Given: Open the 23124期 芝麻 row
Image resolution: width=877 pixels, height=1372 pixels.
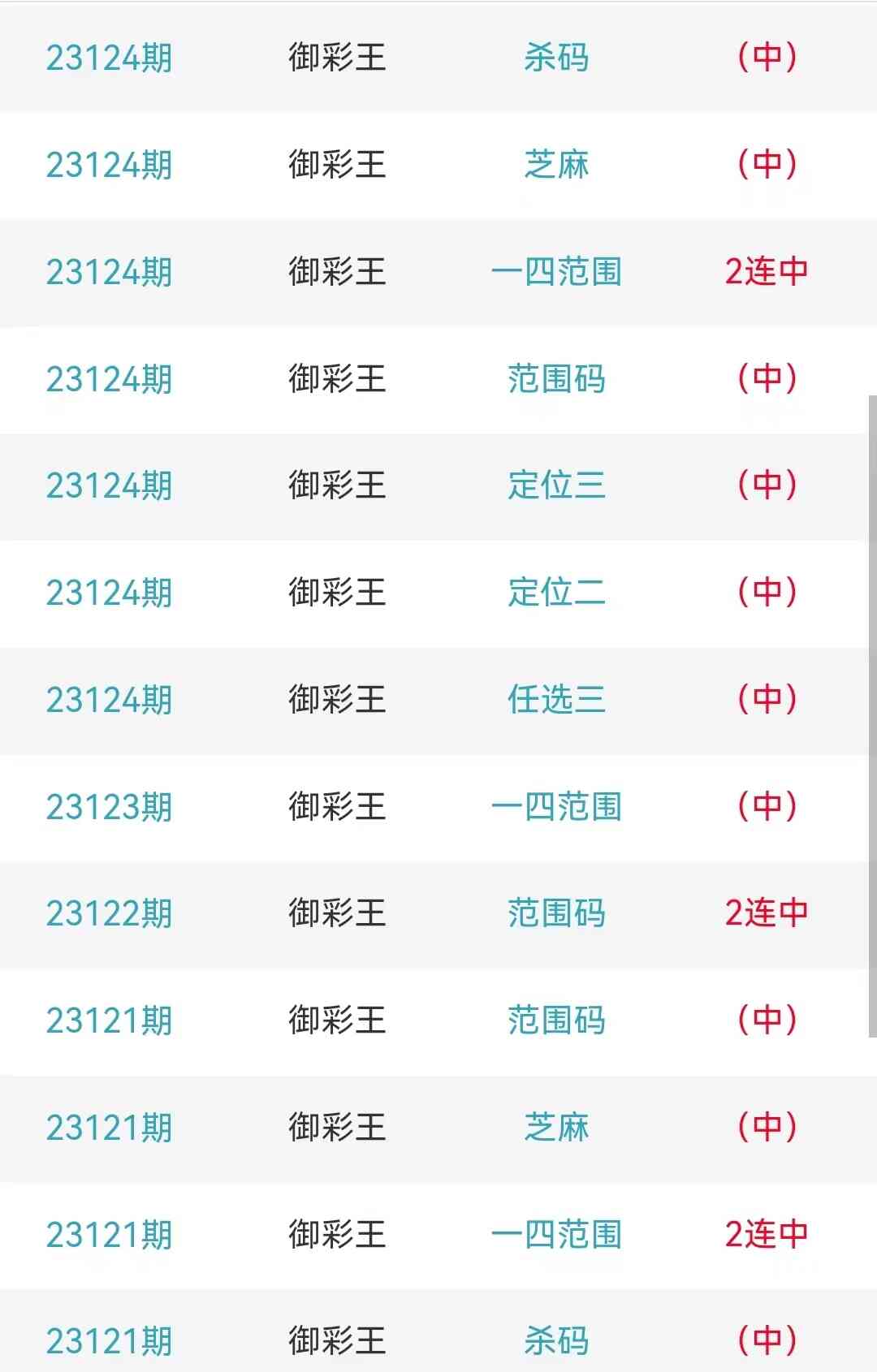Looking at the screenshot, I should pos(556,165).
